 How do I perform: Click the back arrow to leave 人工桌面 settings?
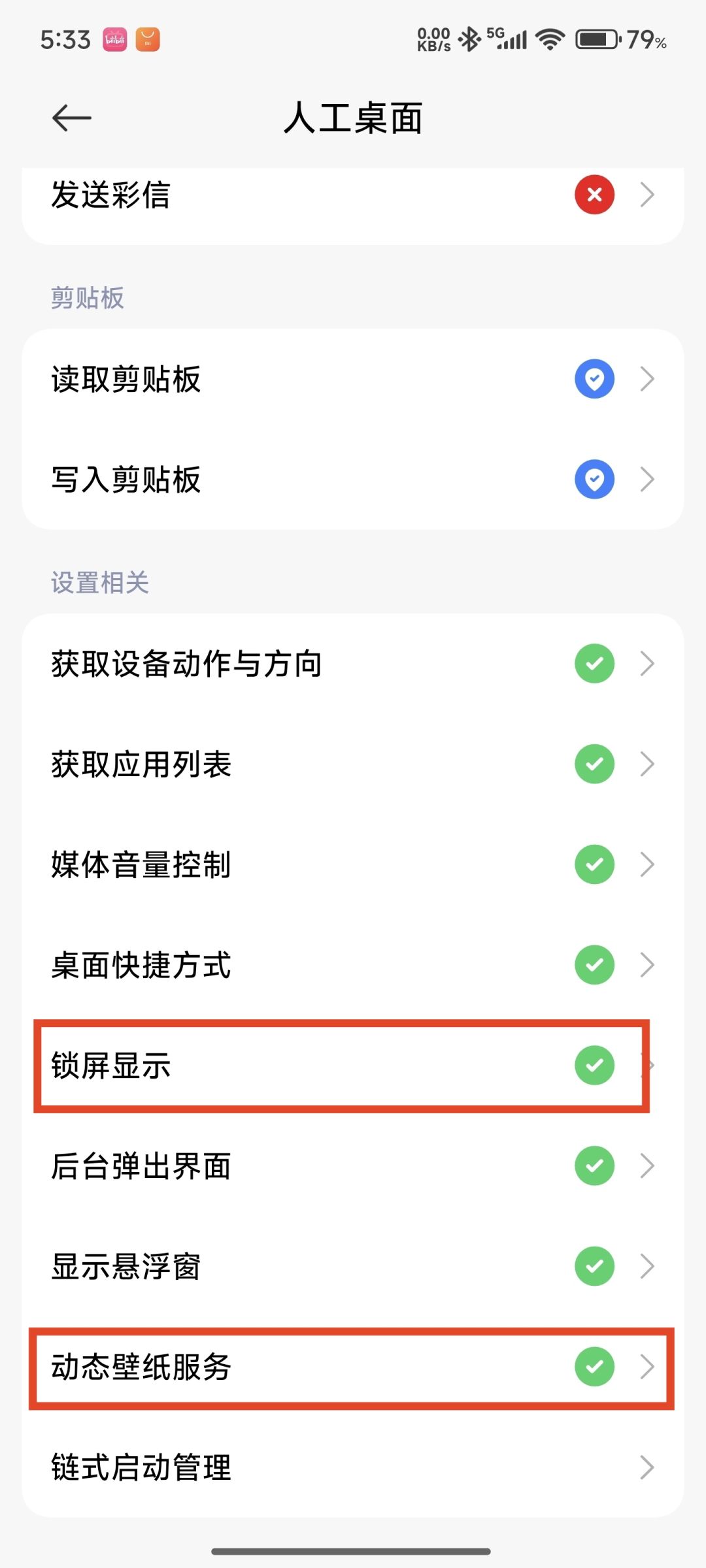[x=70, y=118]
